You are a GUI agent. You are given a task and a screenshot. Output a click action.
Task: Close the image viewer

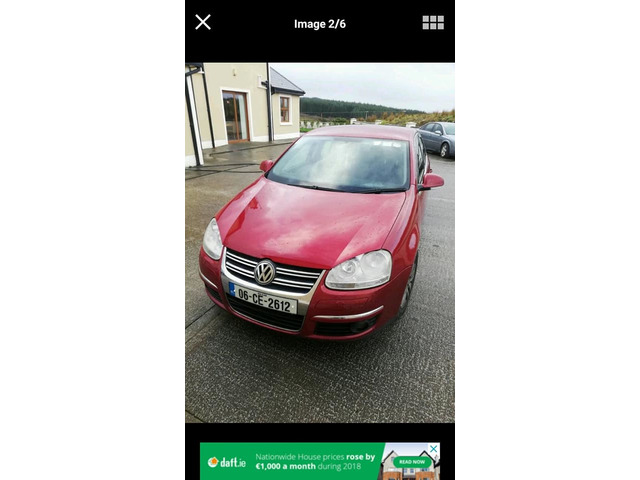[x=203, y=22]
